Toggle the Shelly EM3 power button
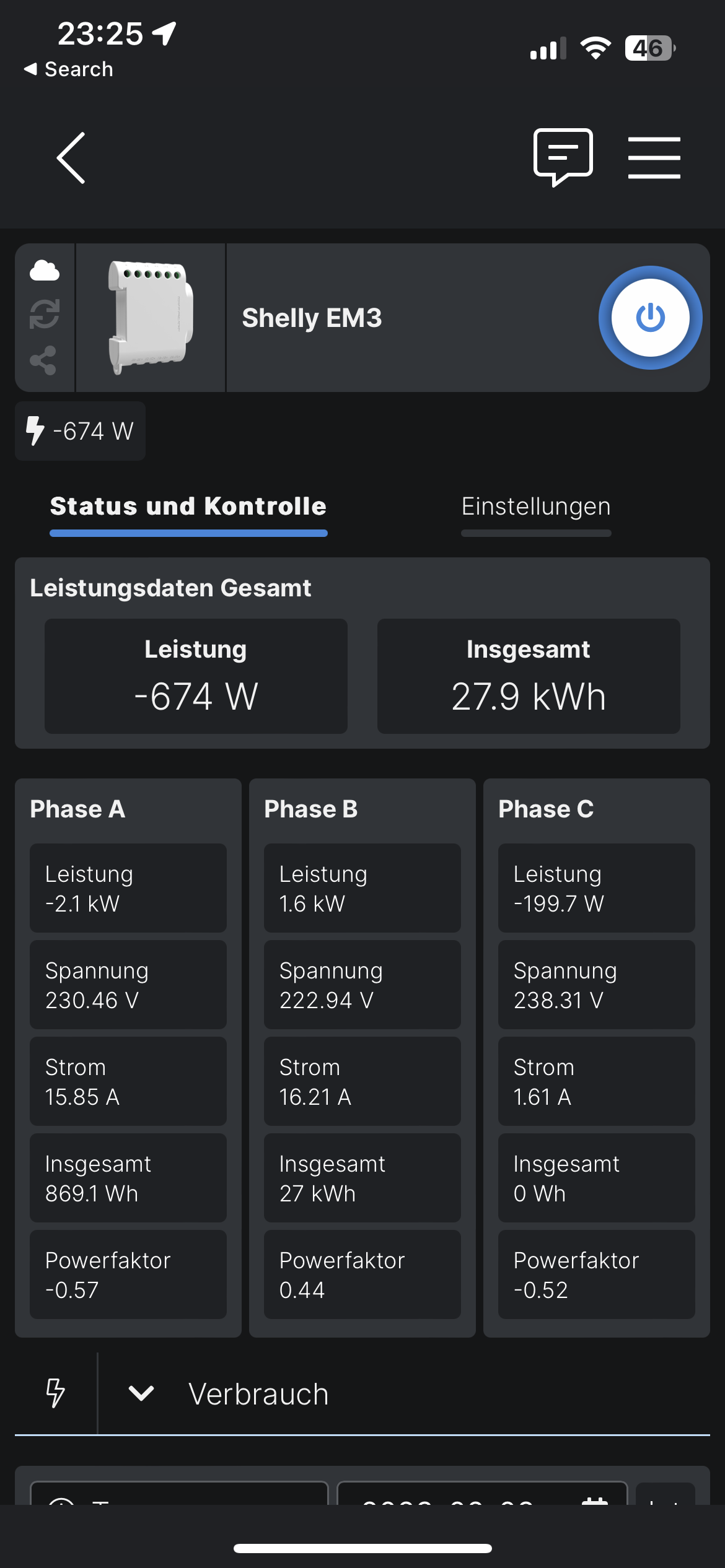Image resolution: width=725 pixels, height=1568 pixels. pos(650,318)
